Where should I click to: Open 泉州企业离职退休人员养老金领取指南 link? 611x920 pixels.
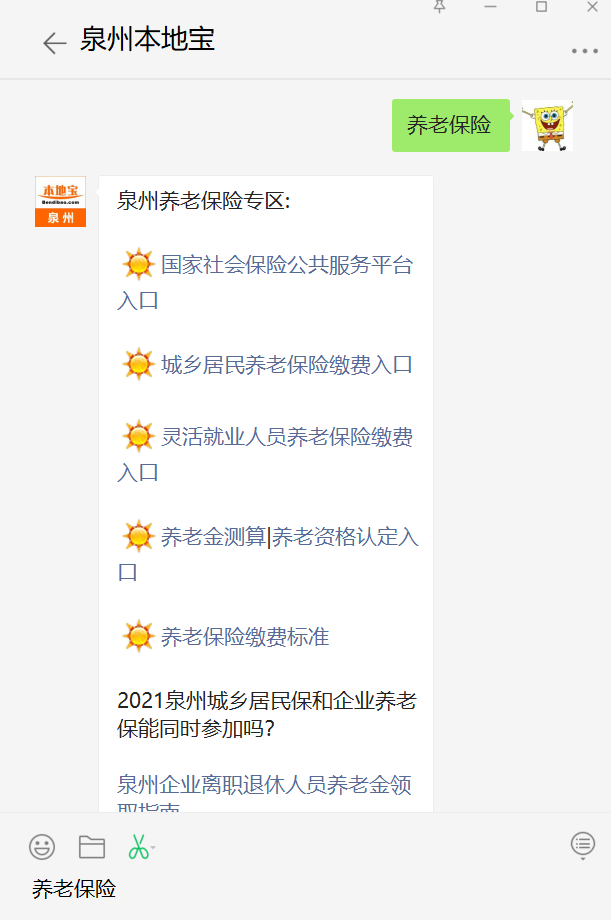click(x=264, y=786)
